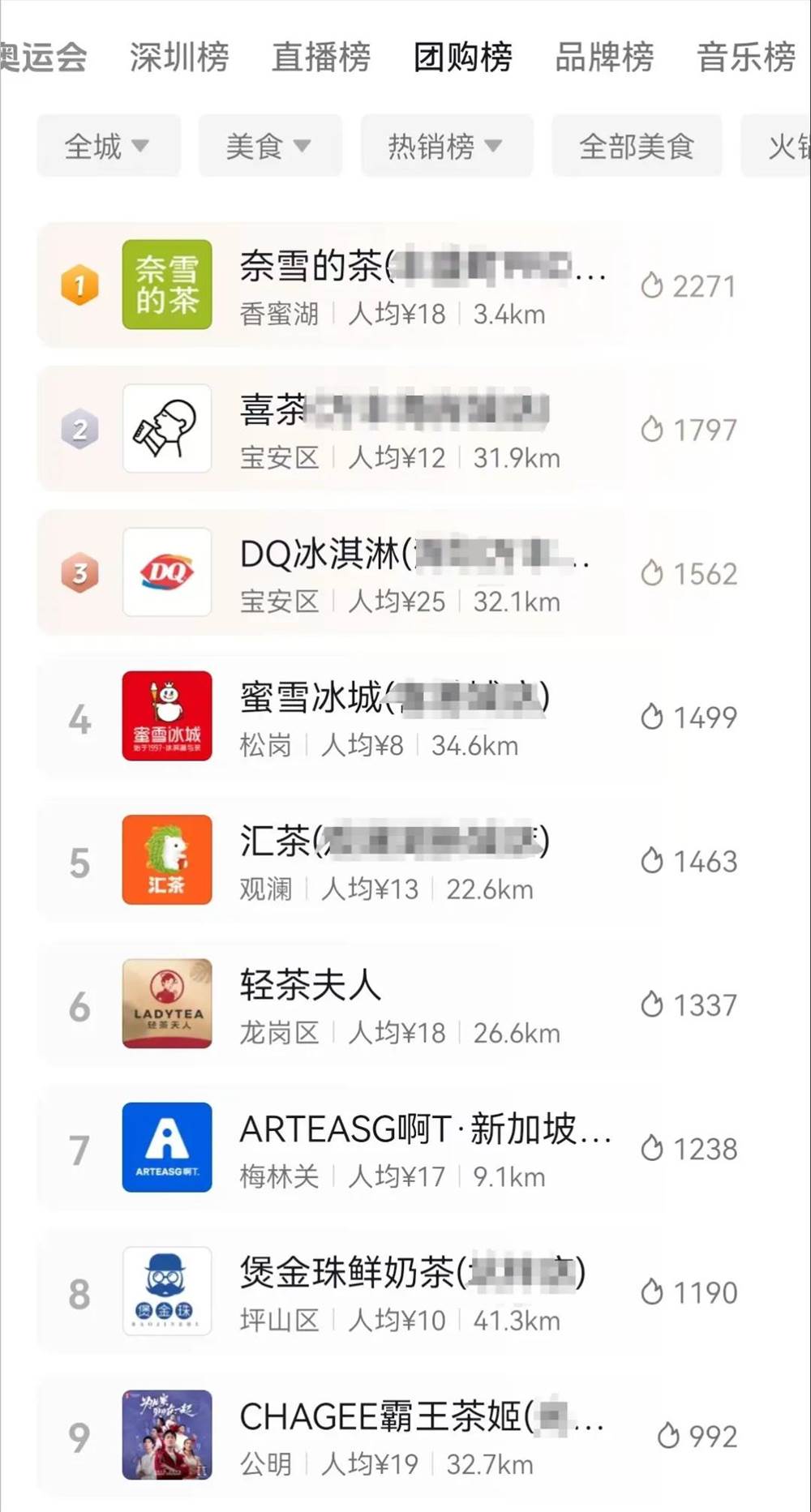Select the 全部美食 filter button
The width and height of the screenshot is (811, 1512).
pos(636,146)
